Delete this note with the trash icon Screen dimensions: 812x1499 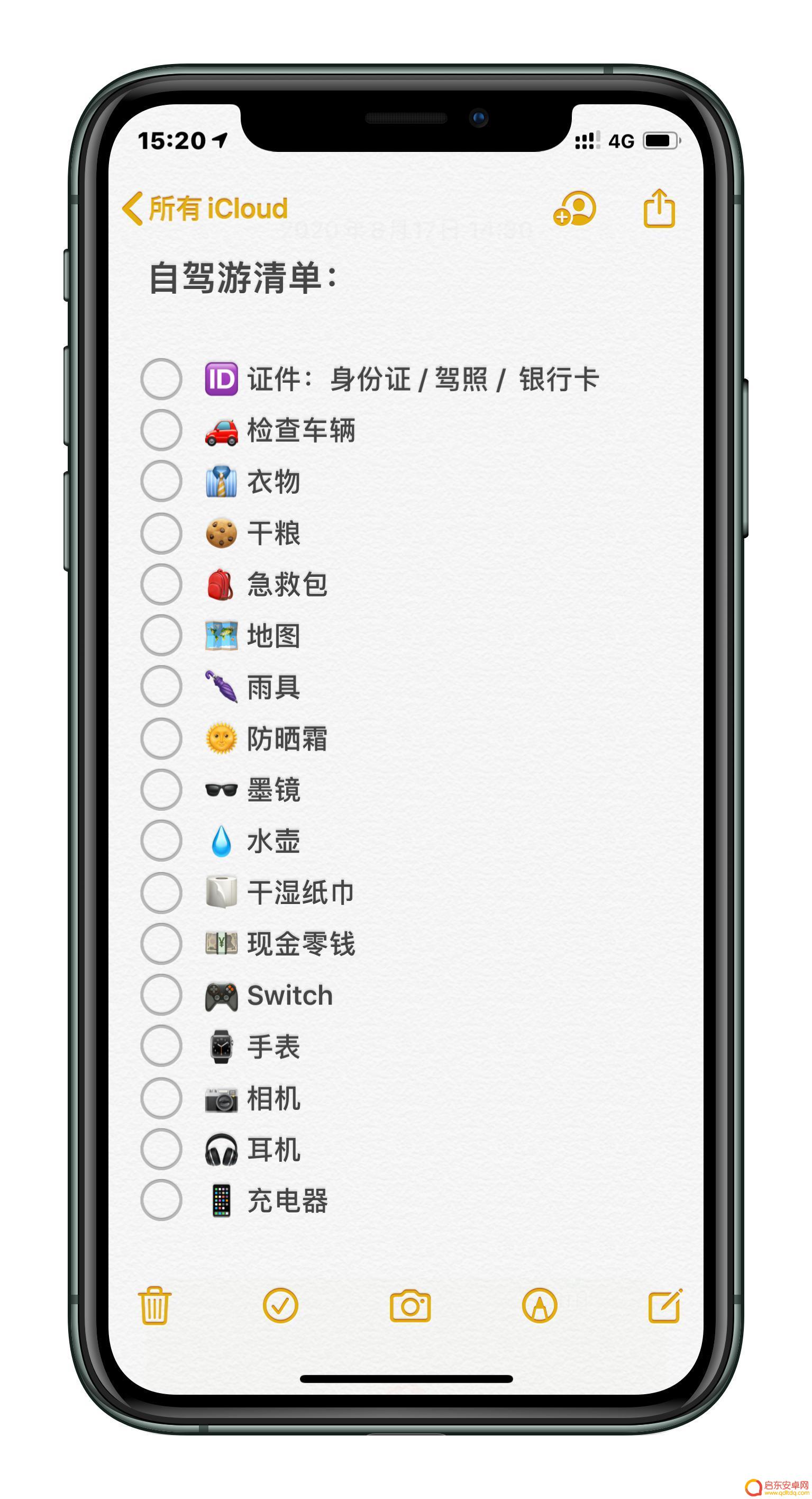point(154,1305)
